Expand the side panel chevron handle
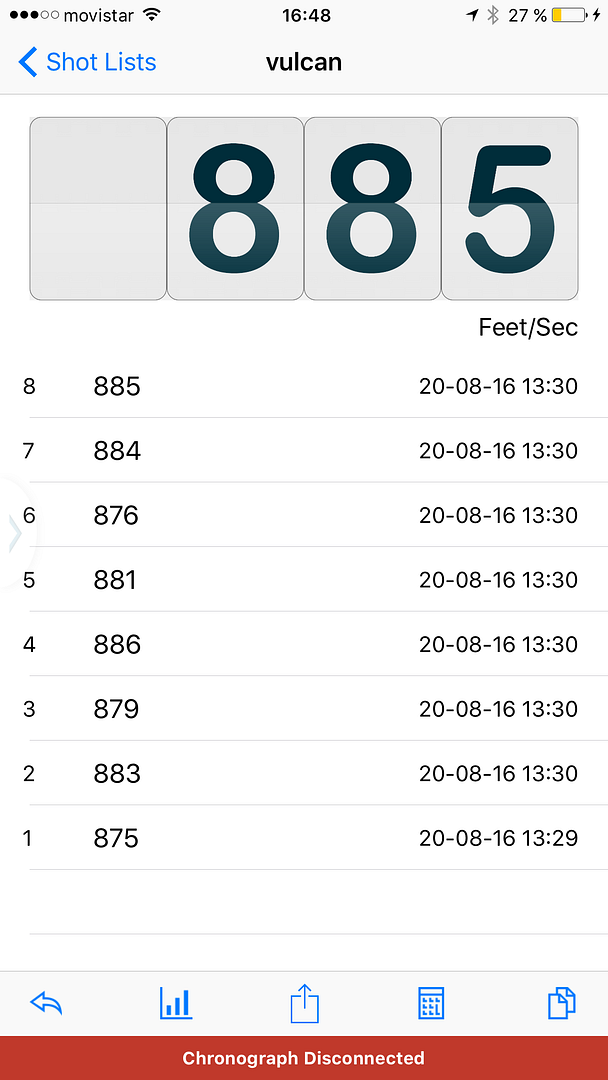This screenshot has width=608, height=1080. (15, 533)
